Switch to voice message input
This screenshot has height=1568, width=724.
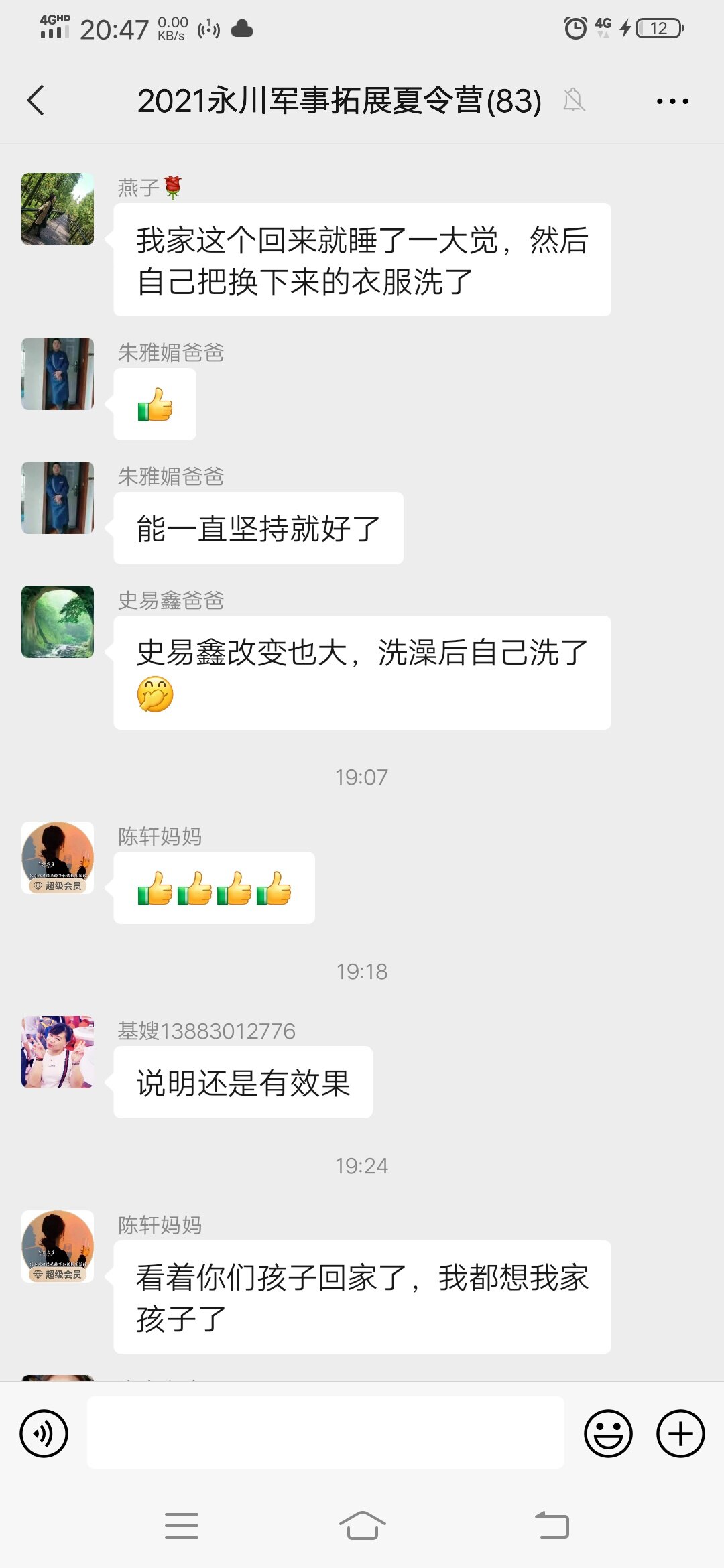44,1433
